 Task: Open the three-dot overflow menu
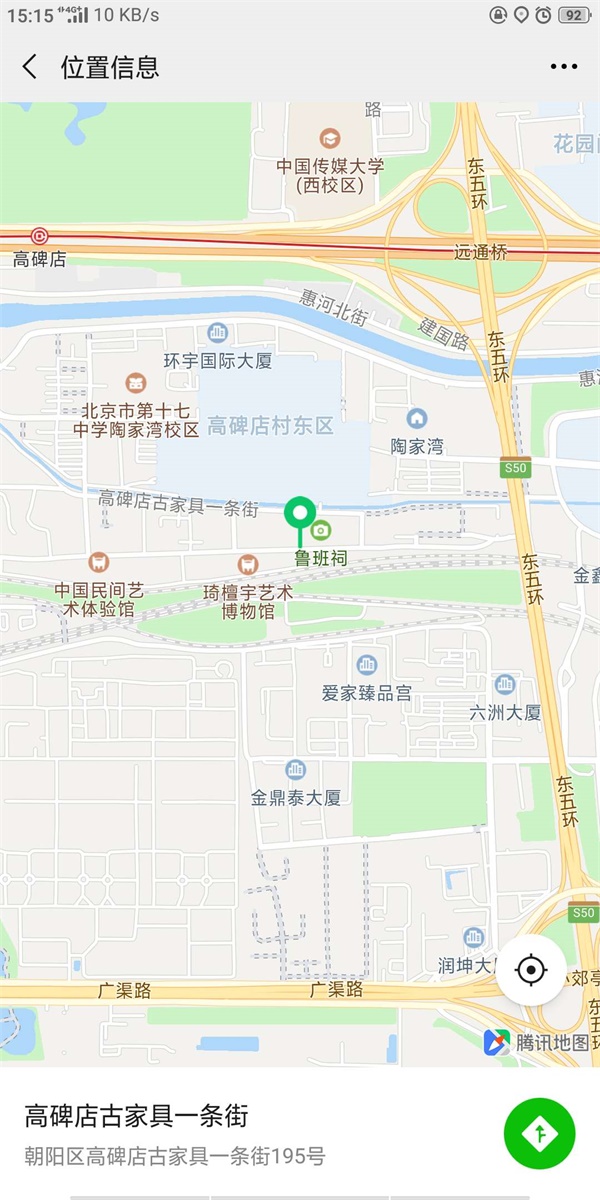click(564, 67)
